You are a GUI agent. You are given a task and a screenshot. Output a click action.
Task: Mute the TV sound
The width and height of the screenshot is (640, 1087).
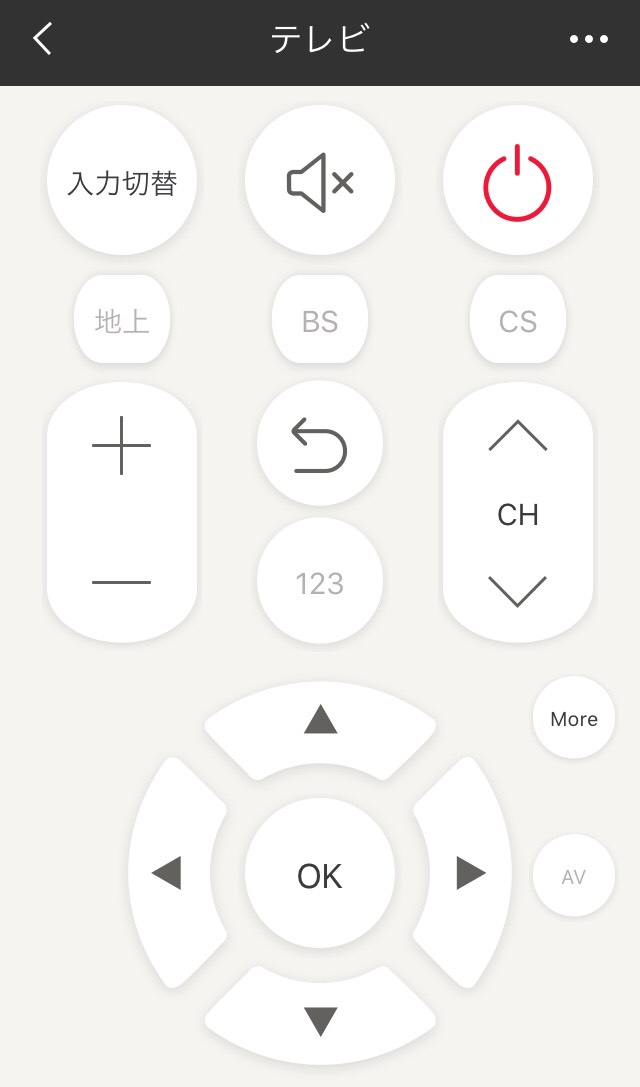pyautogui.click(x=320, y=180)
